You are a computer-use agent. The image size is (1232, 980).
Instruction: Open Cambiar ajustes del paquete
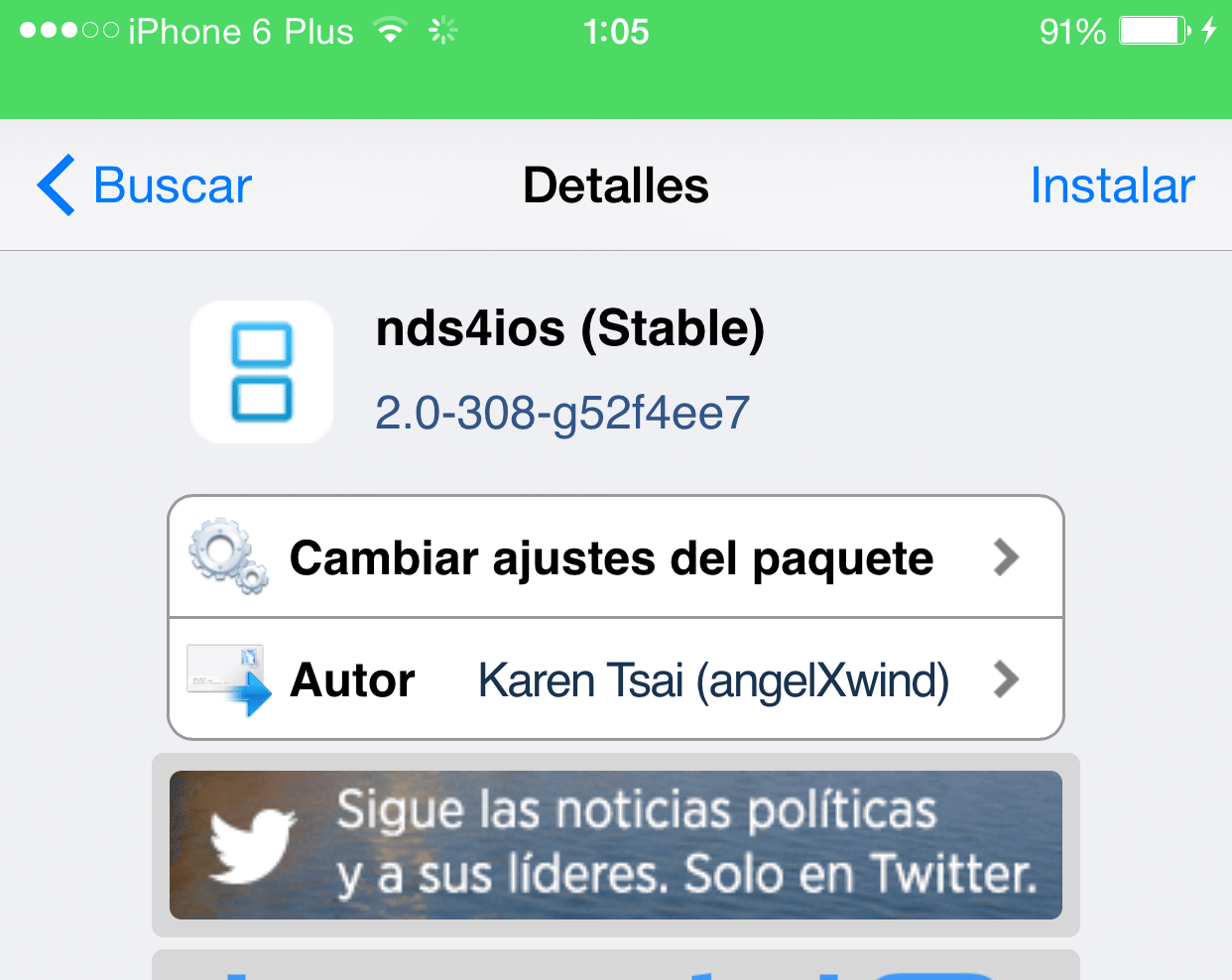coord(615,557)
